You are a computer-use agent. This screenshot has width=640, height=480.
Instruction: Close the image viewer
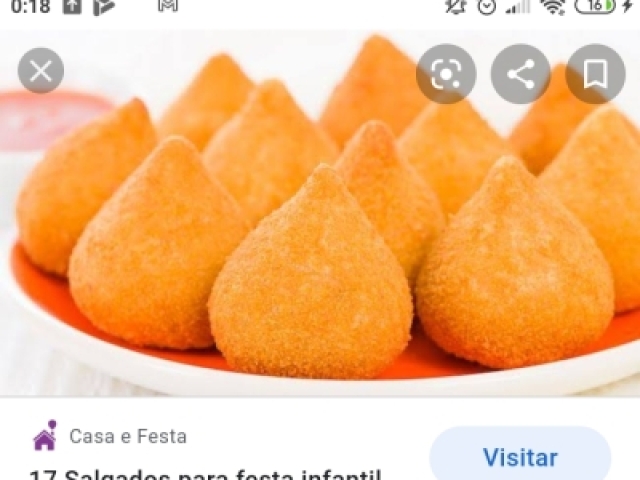41,71
